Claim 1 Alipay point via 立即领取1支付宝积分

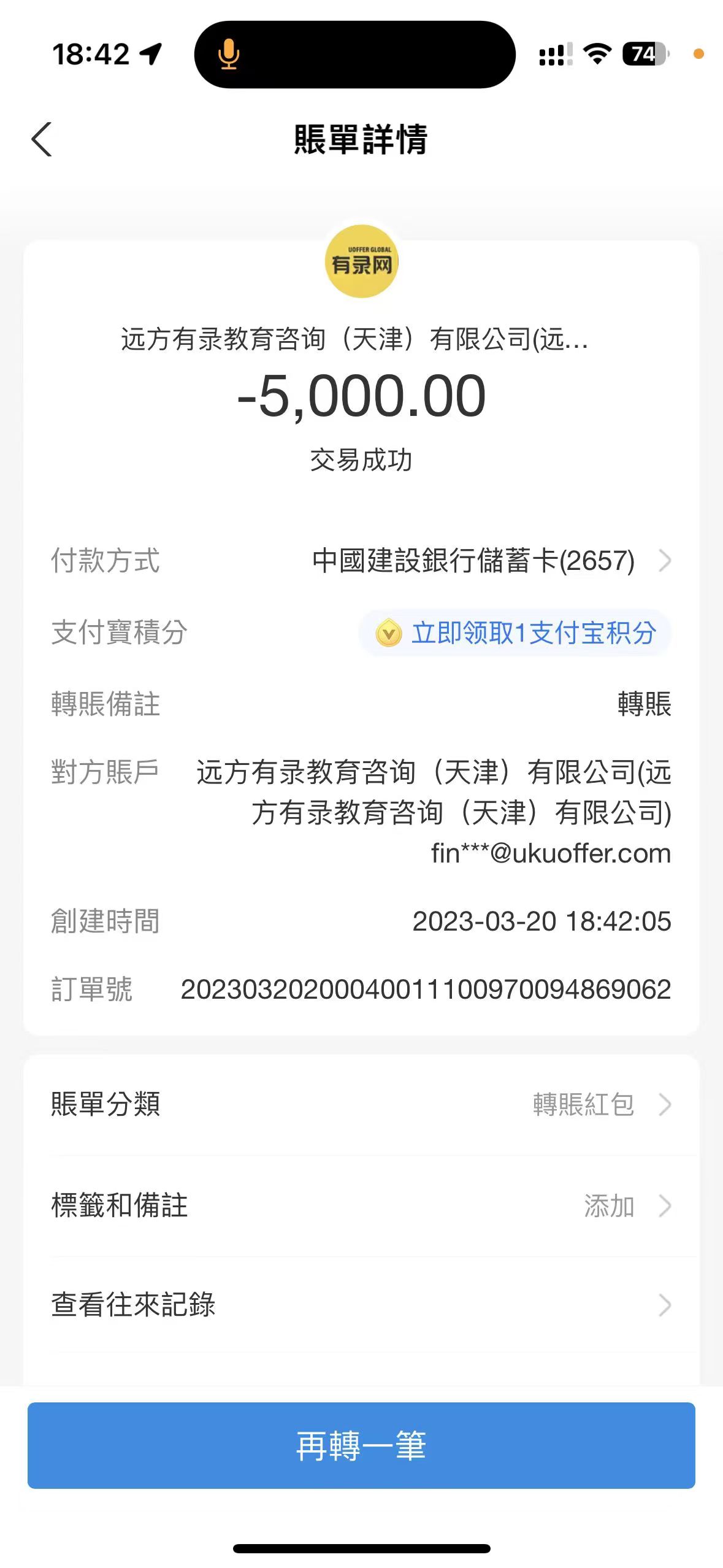point(515,633)
